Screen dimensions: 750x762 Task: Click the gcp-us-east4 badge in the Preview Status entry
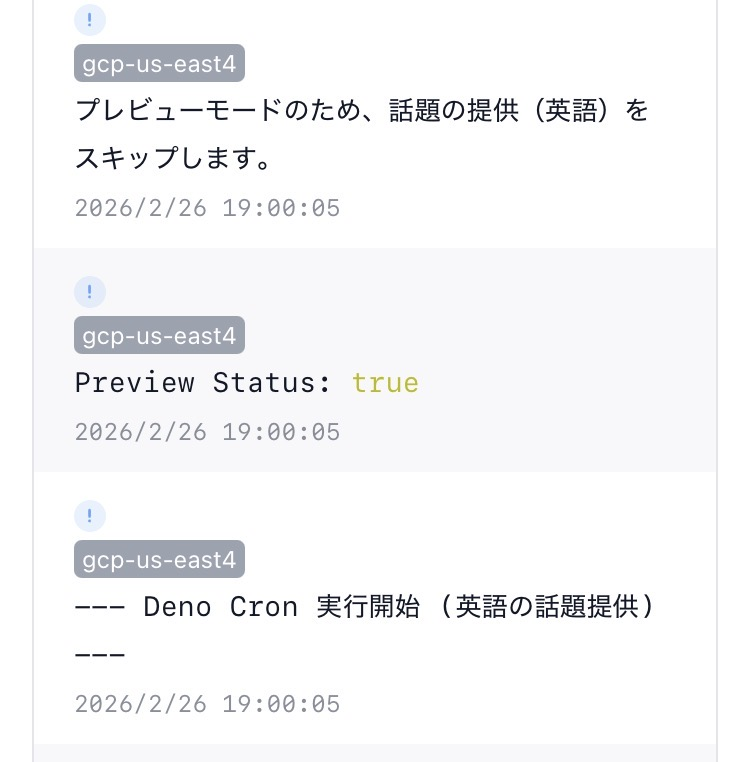(158, 335)
